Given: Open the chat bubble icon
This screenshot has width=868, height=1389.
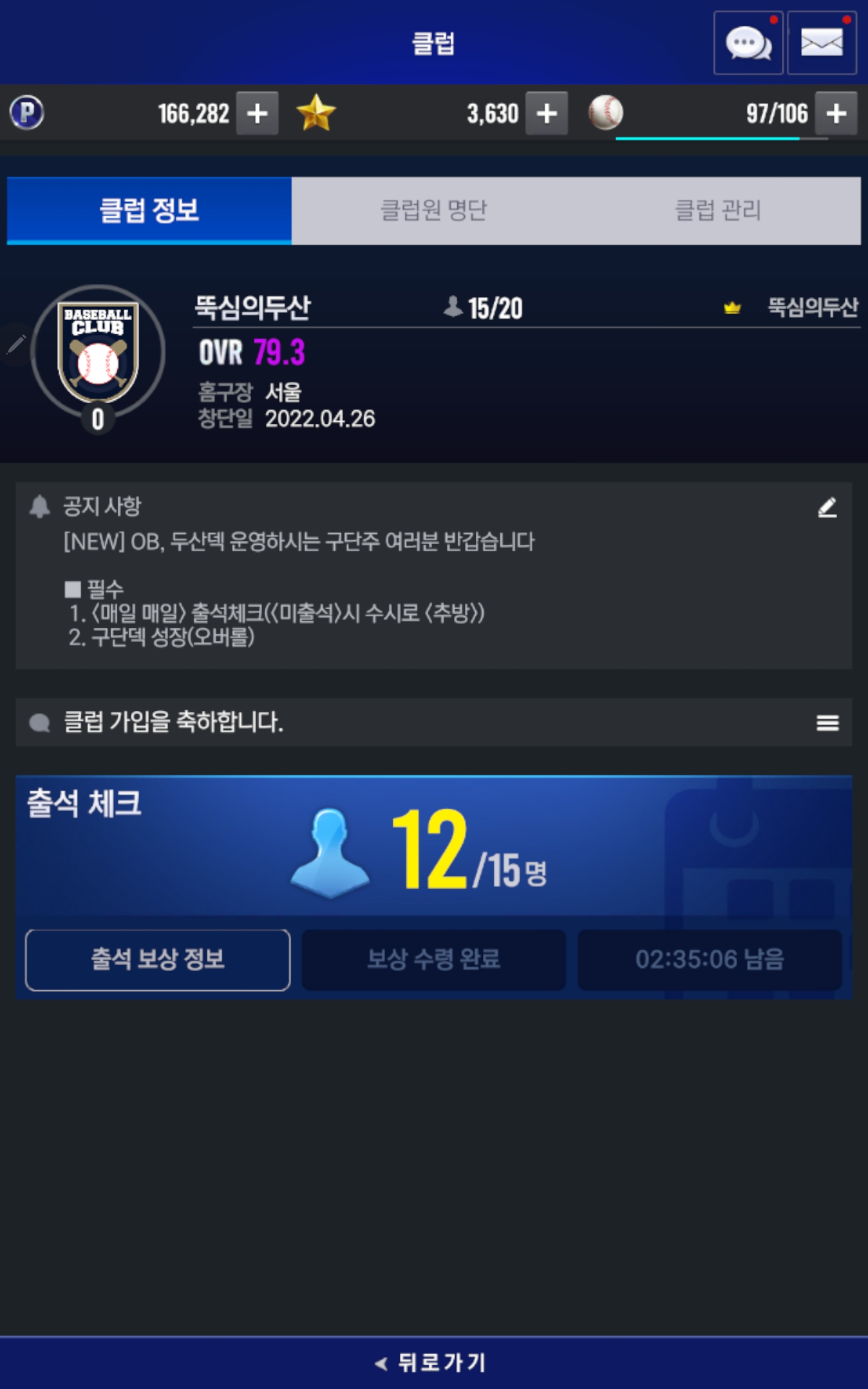Looking at the screenshot, I should click(x=748, y=43).
